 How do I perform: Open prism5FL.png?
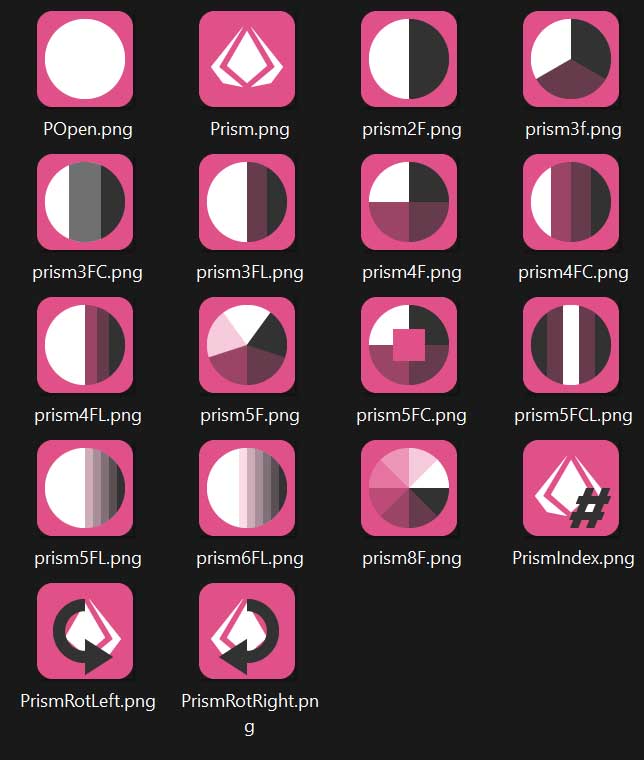pos(85,488)
